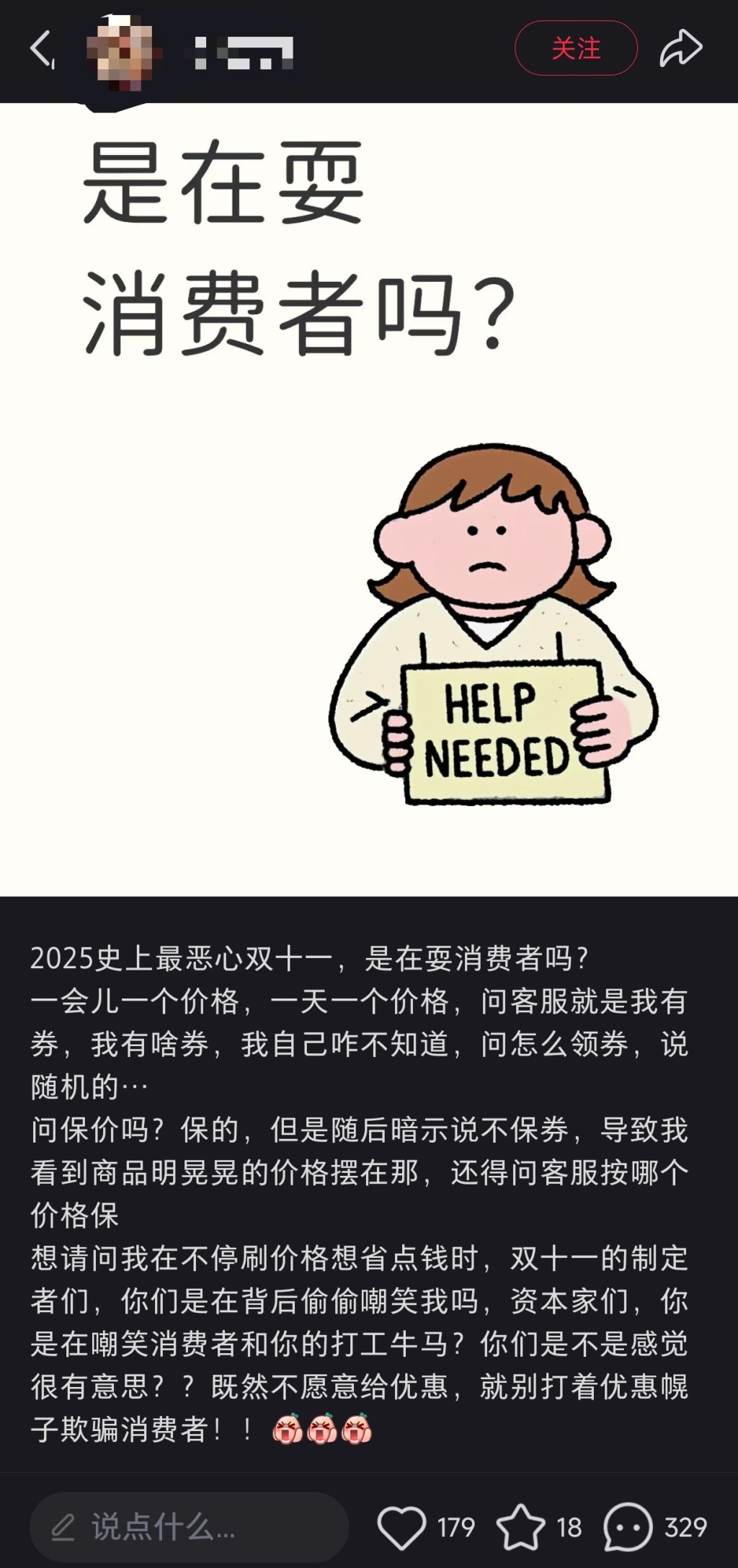Tap the 说点什么 comment field
Image resolution: width=738 pixels, height=1568 pixels.
point(189,1527)
